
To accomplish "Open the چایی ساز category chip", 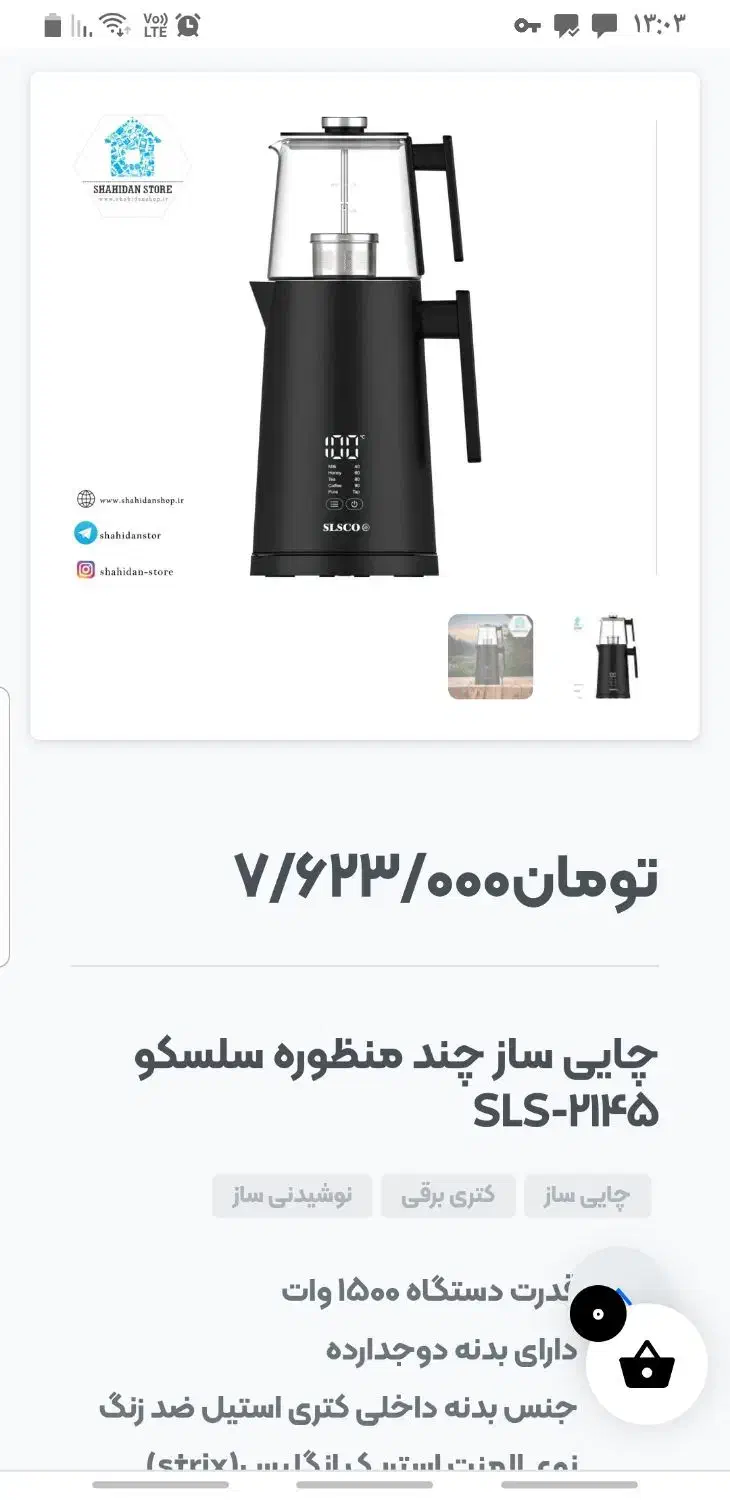I will click(587, 1196).
